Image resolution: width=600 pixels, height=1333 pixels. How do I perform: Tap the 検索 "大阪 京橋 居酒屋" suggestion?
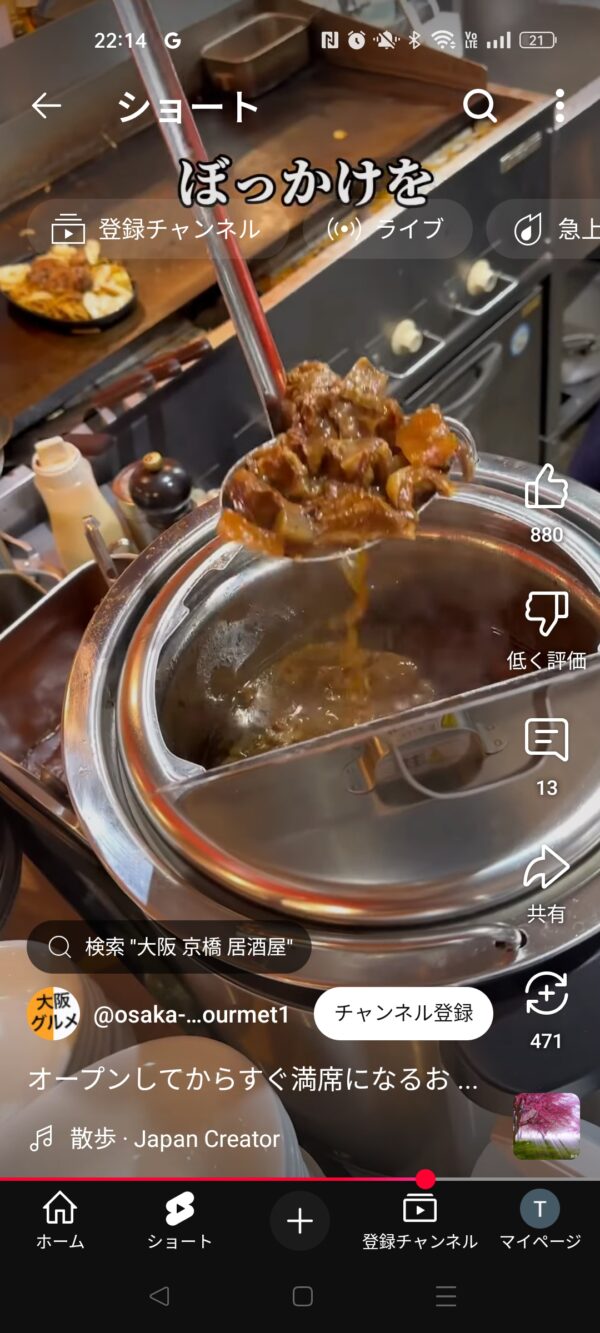169,947
